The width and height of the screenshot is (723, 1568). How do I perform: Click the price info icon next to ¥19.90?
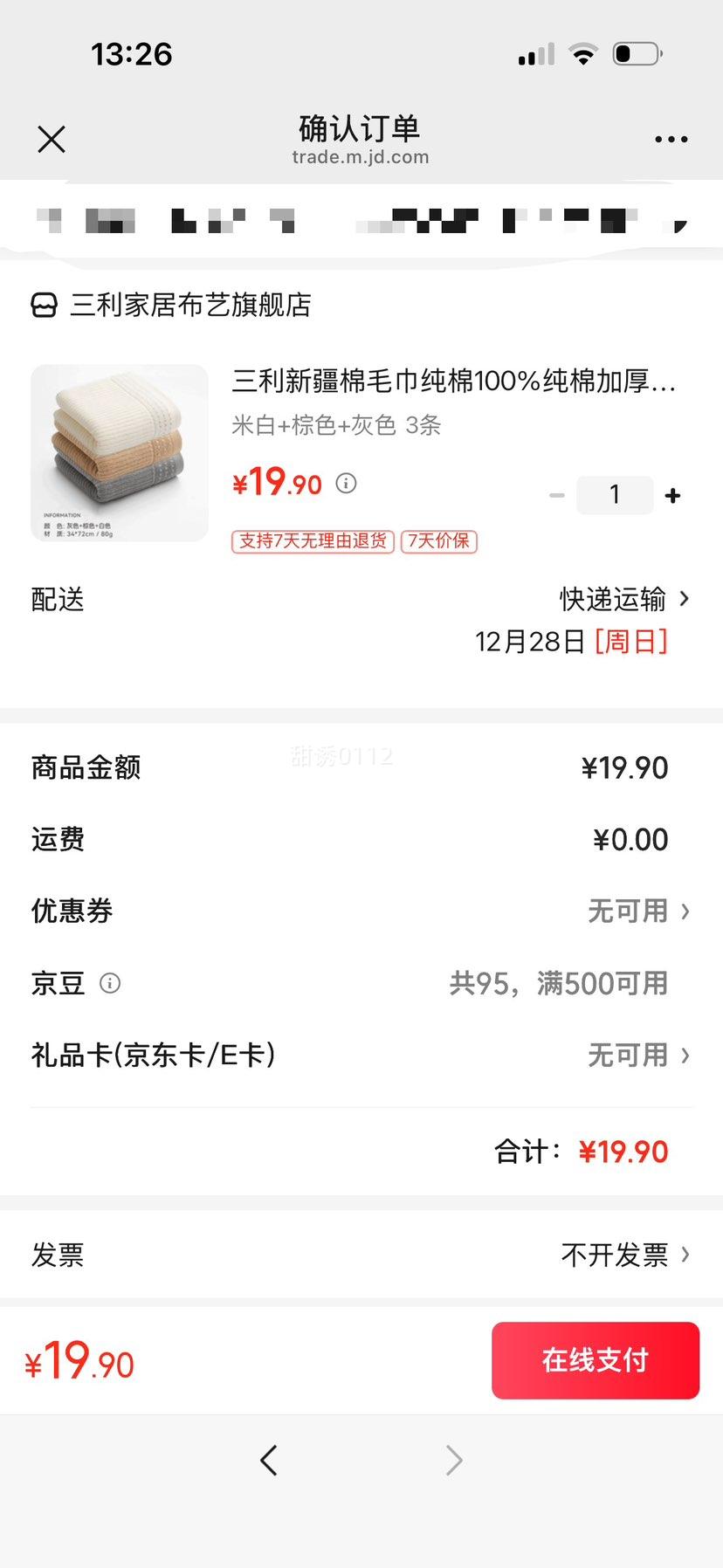(x=346, y=483)
